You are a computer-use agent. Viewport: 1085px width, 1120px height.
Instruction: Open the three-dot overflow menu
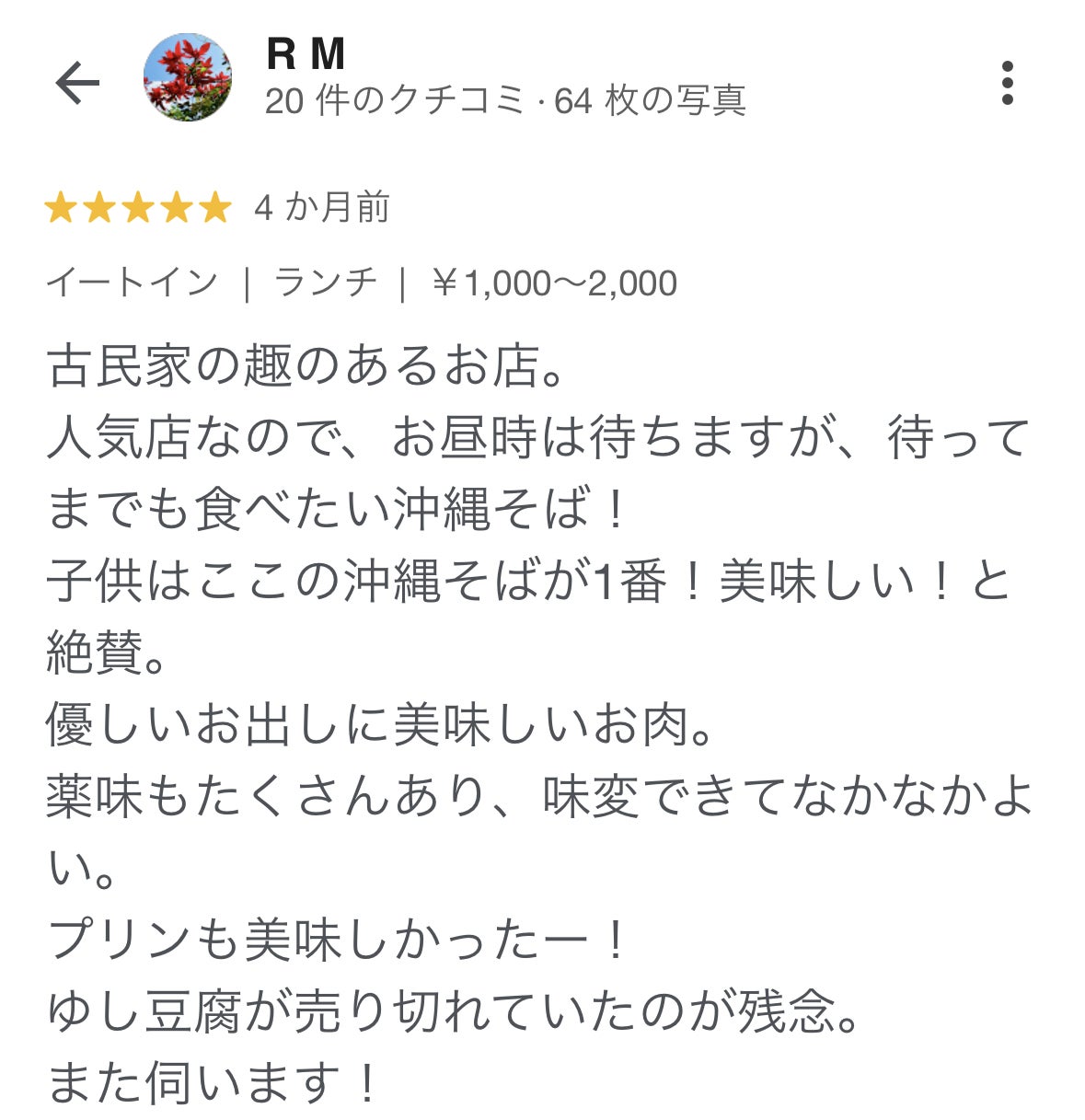coord(1008,83)
